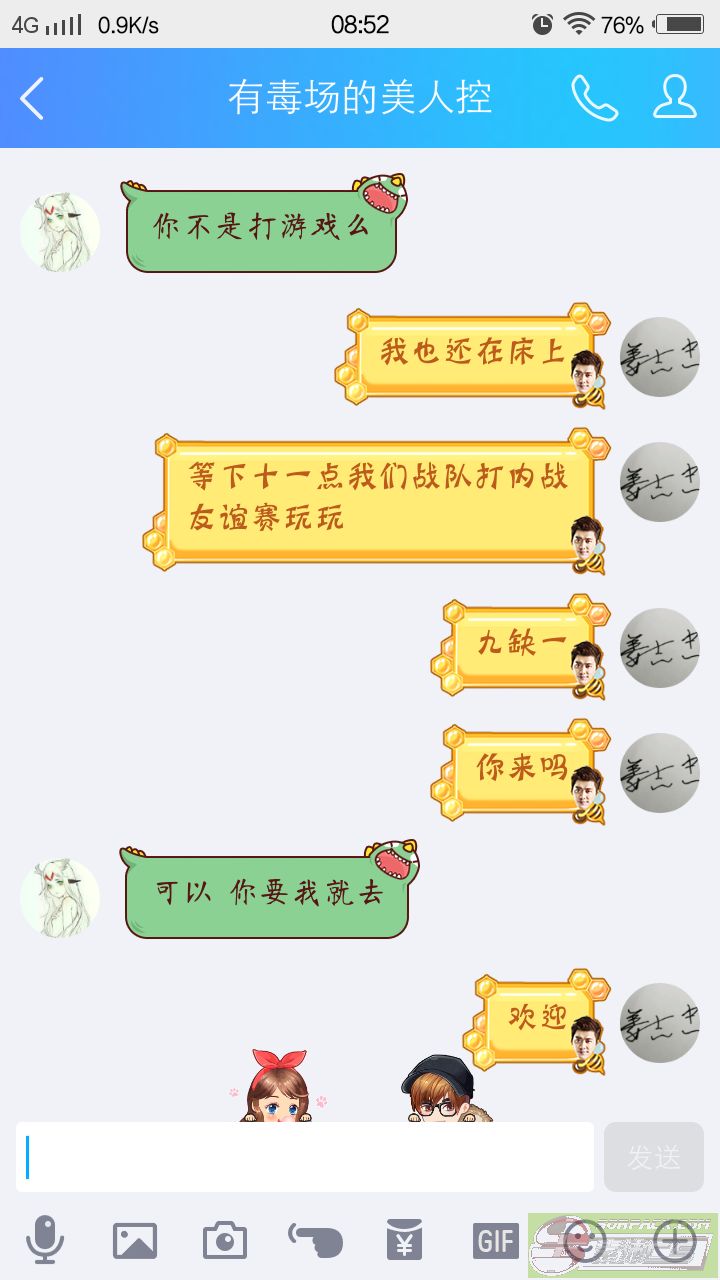Open the GIF sticker panel
The width and height of the screenshot is (720, 1280).
(x=495, y=1240)
